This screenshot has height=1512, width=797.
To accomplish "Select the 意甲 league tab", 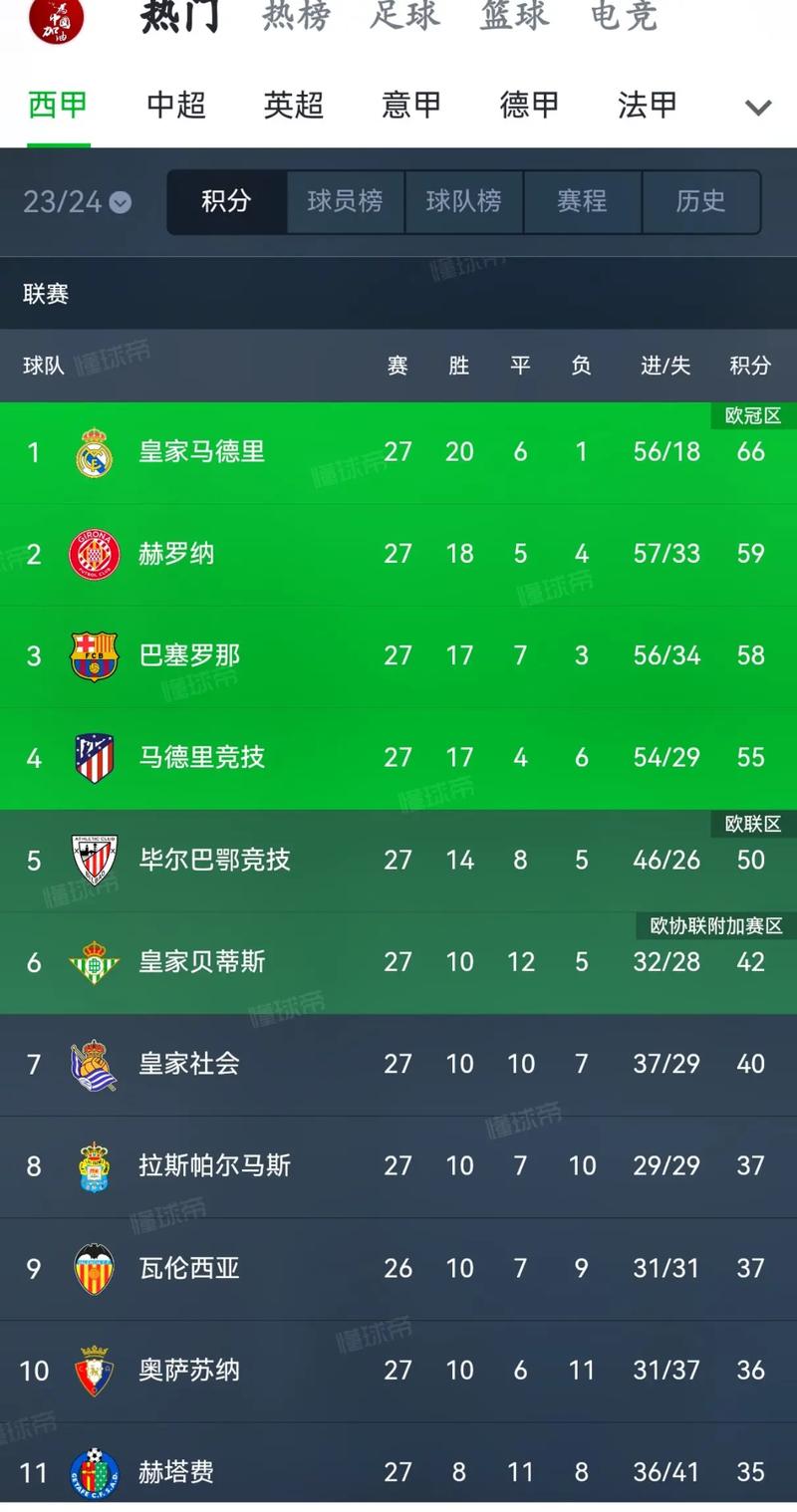I will [410, 105].
